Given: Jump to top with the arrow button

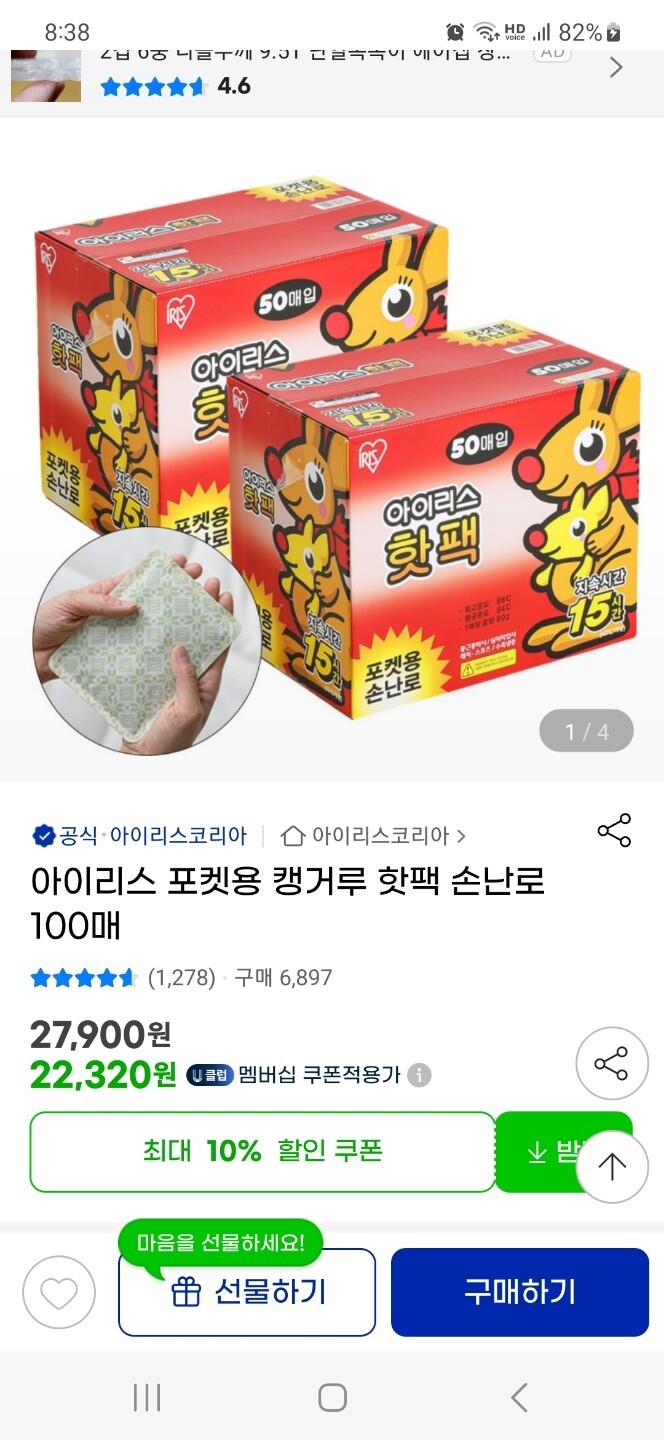Looking at the screenshot, I should pos(612,1166).
